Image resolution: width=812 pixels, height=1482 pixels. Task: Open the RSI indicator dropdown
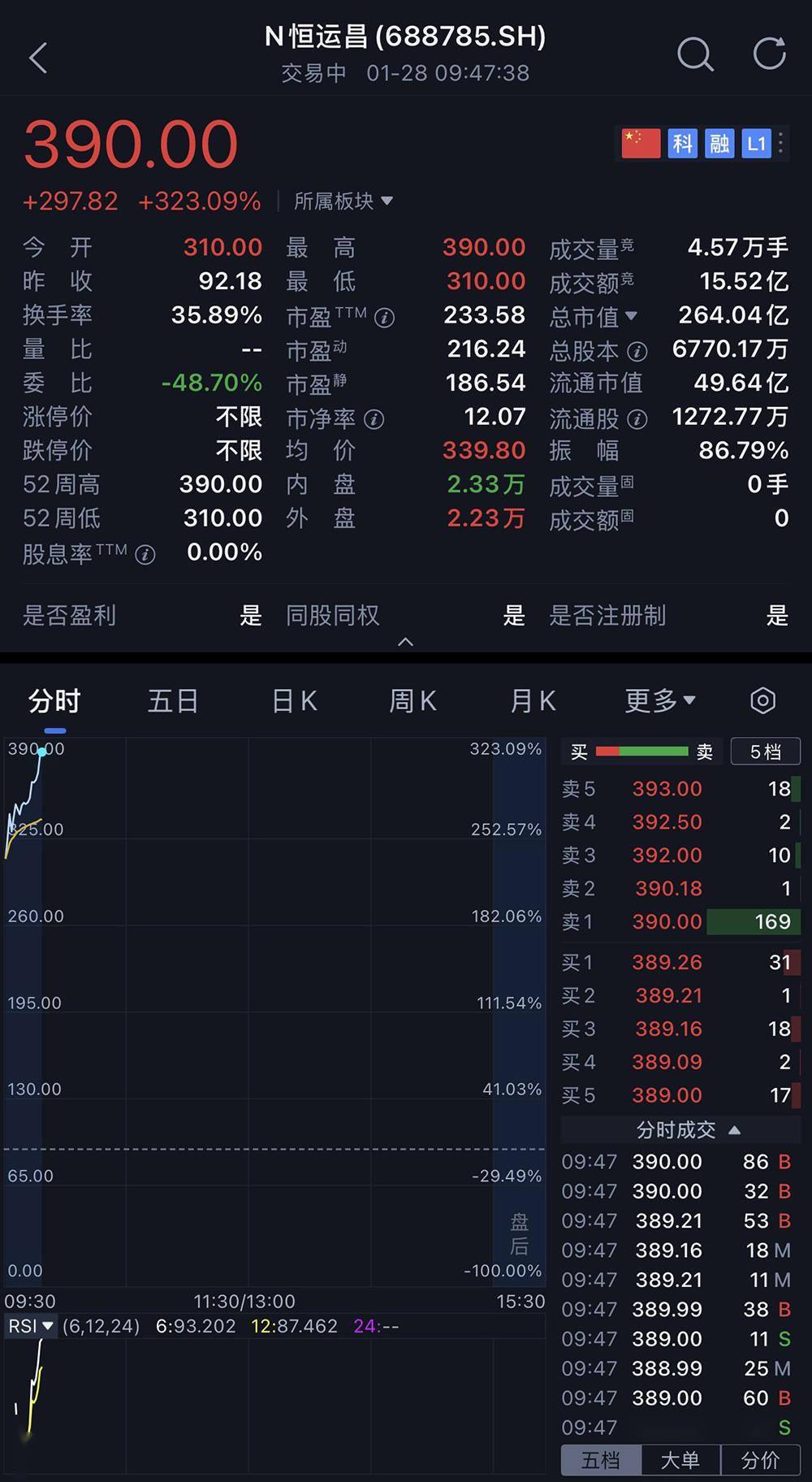coord(30,1326)
